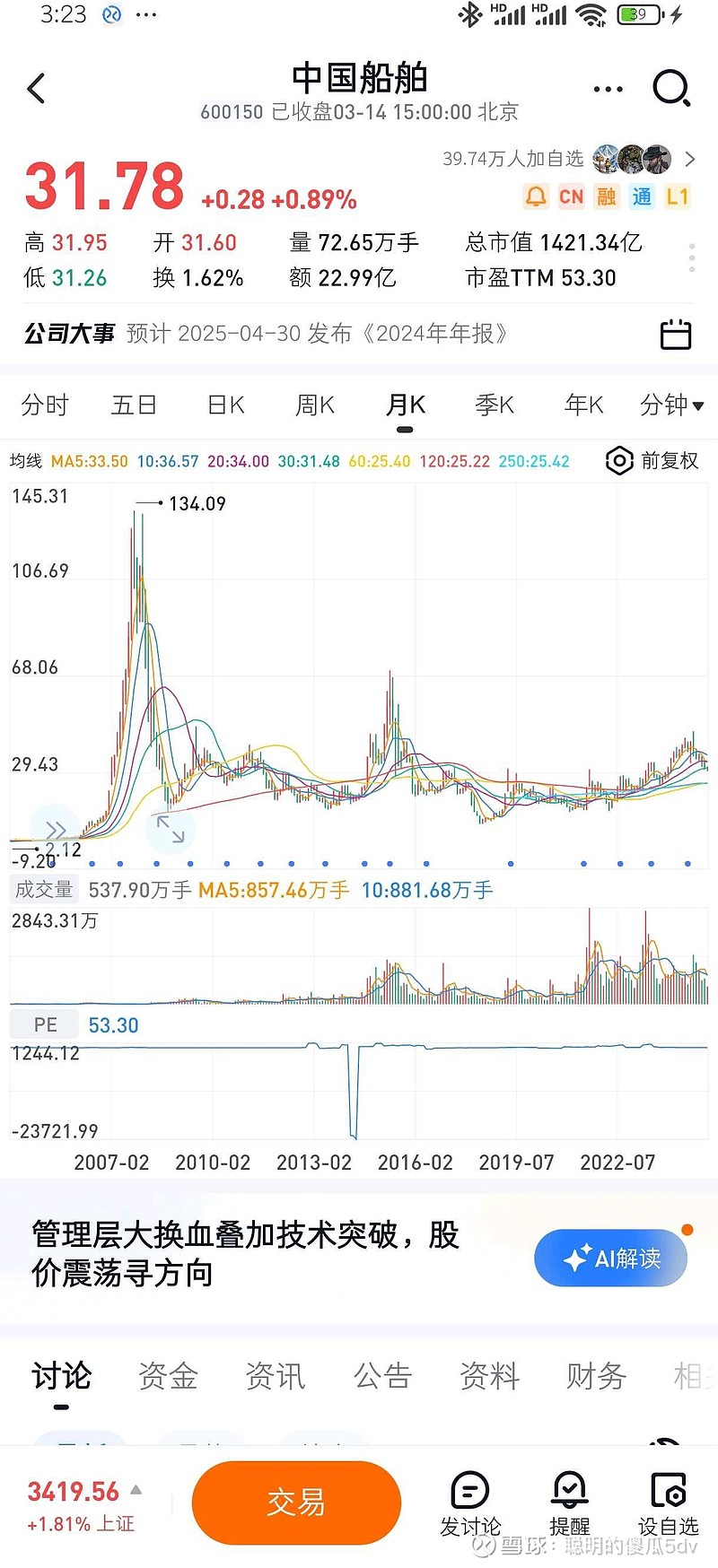Image resolution: width=718 pixels, height=1568 pixels.
Task: Add stock to watchlist via 设自选
Action: (668, 1504)
